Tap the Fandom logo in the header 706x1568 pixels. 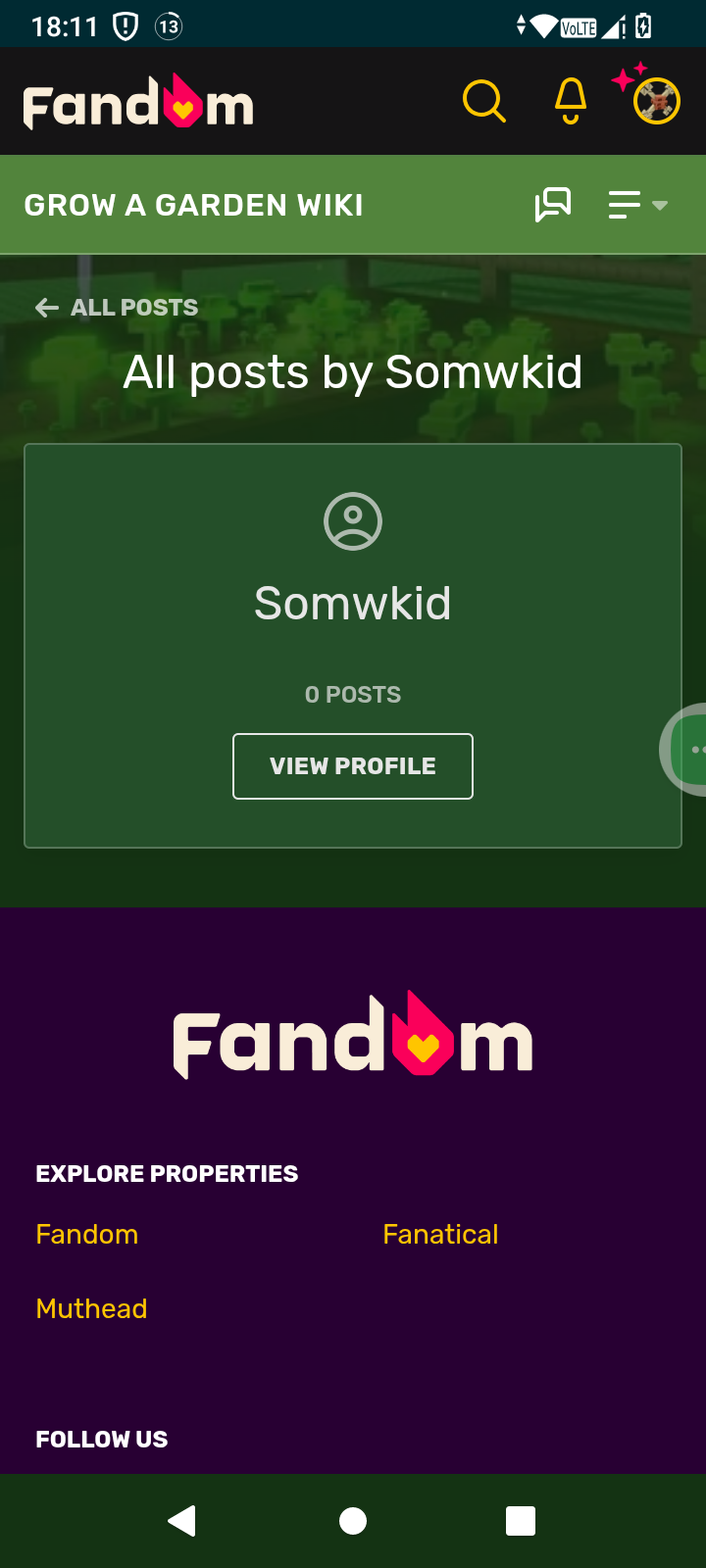tap(138, 103)
